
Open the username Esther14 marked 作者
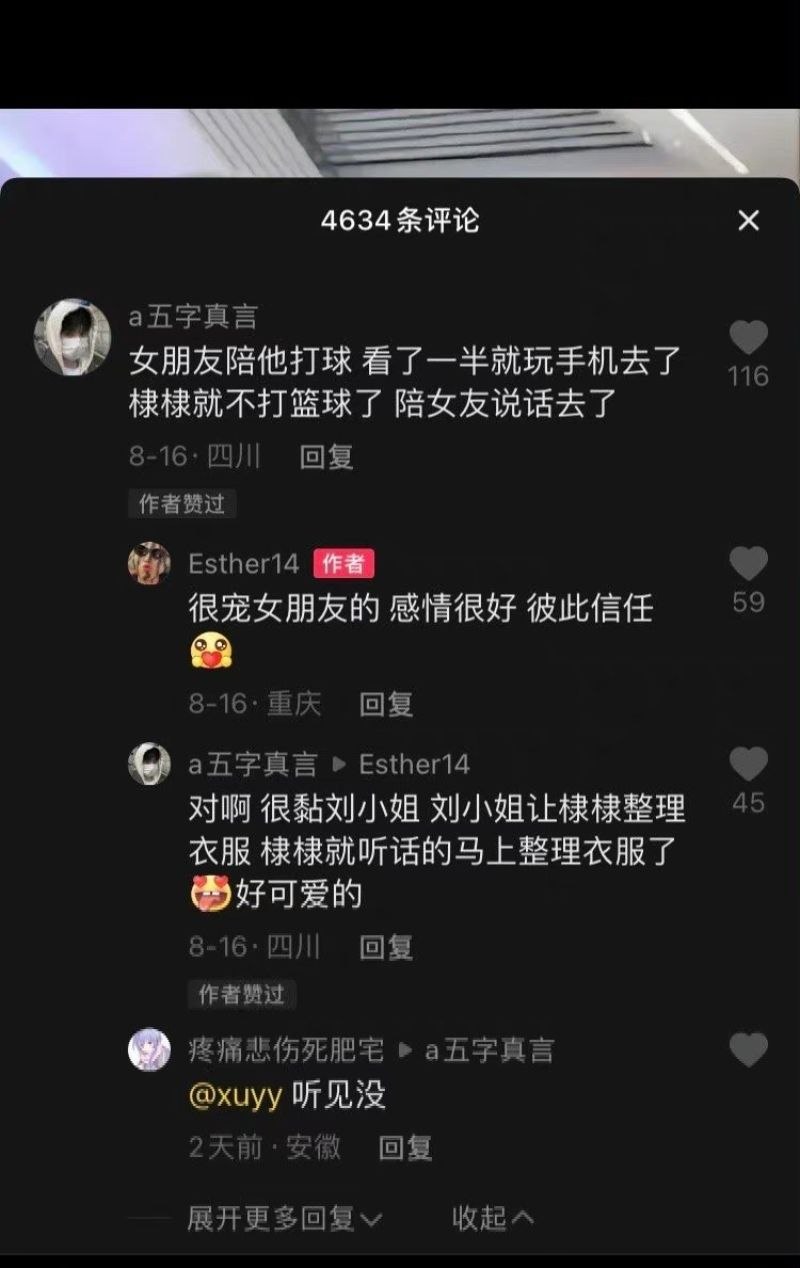pyautogui.click(x=243, y=564)
